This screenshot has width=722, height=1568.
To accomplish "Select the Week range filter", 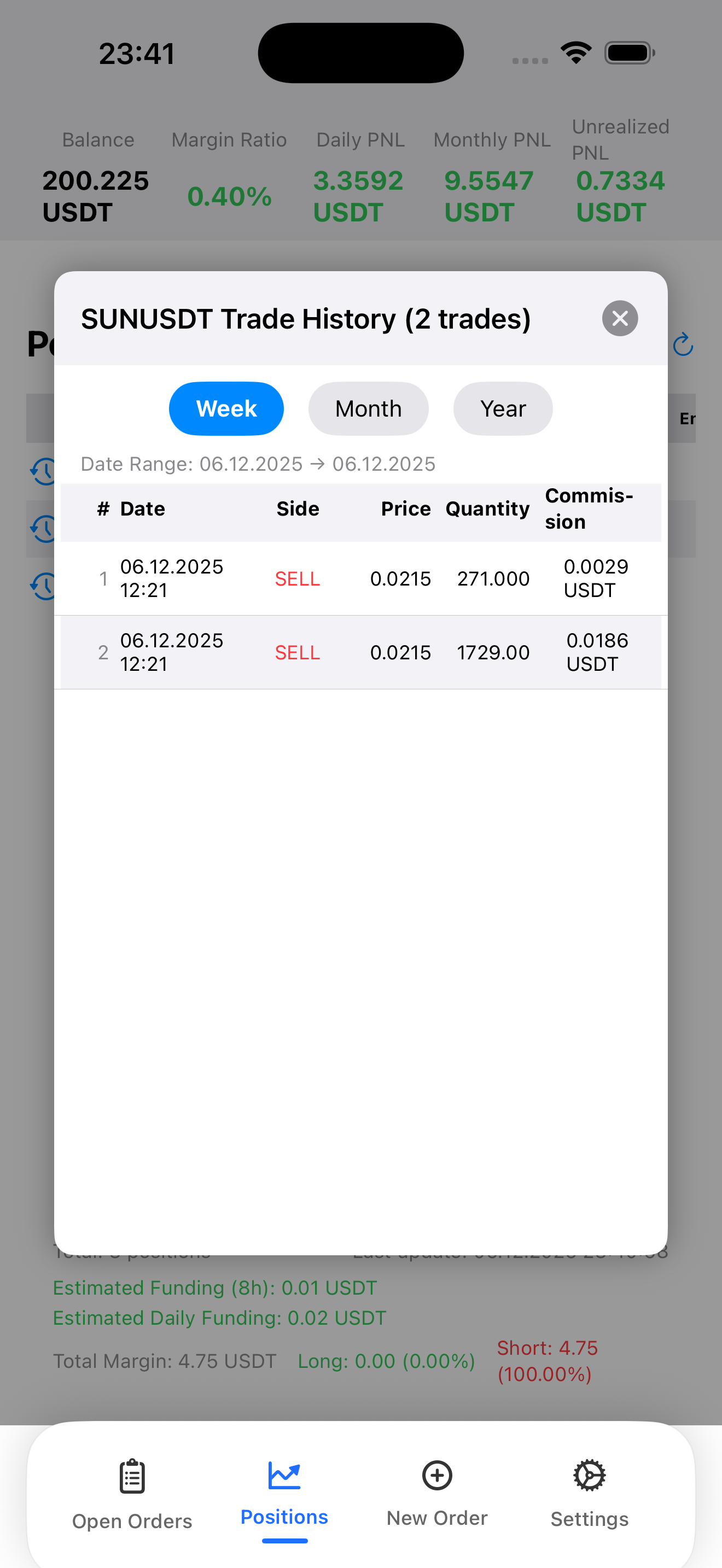I will [x=226, y=408].
